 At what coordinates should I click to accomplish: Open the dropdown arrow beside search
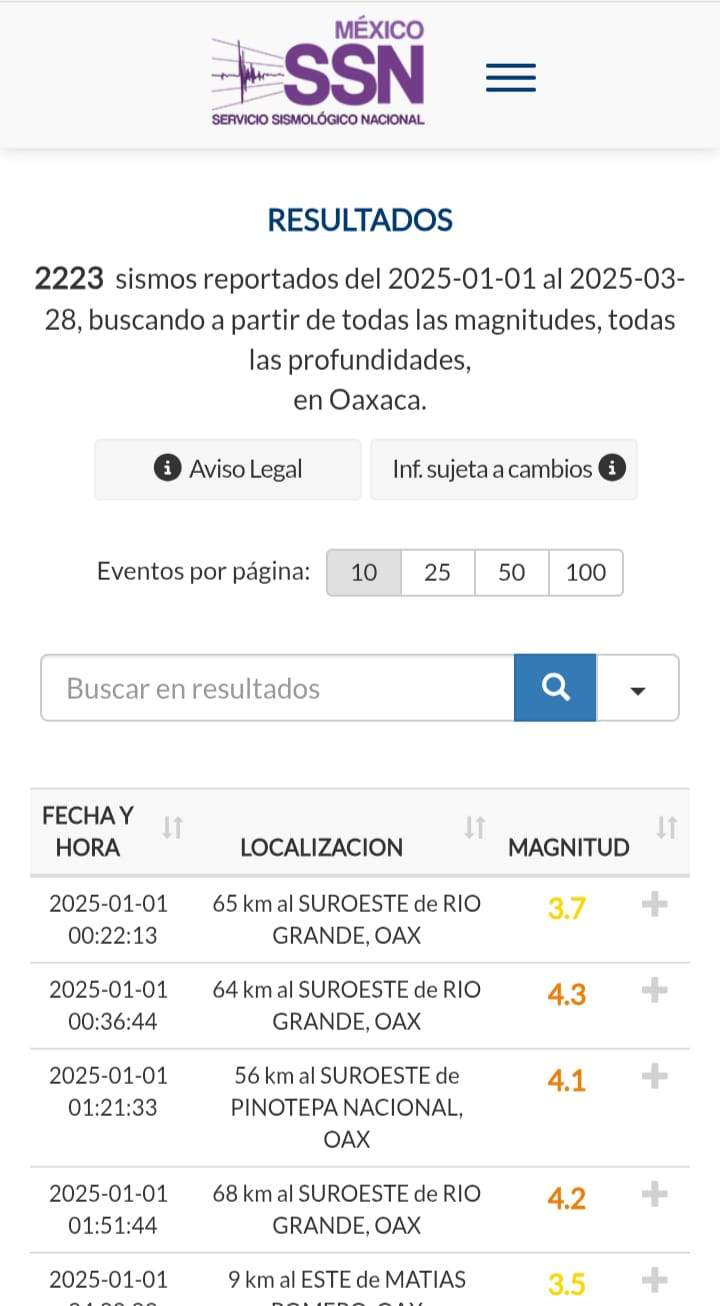638,688
